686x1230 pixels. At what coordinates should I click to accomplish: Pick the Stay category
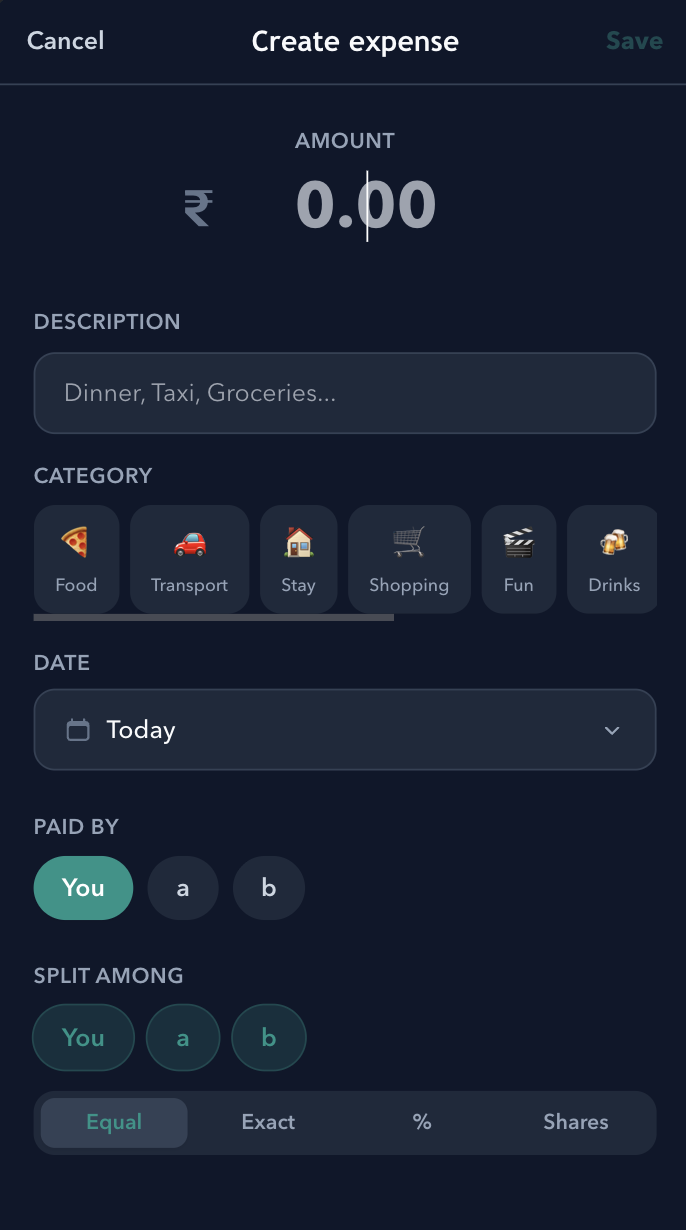click(x=298, y=559)
